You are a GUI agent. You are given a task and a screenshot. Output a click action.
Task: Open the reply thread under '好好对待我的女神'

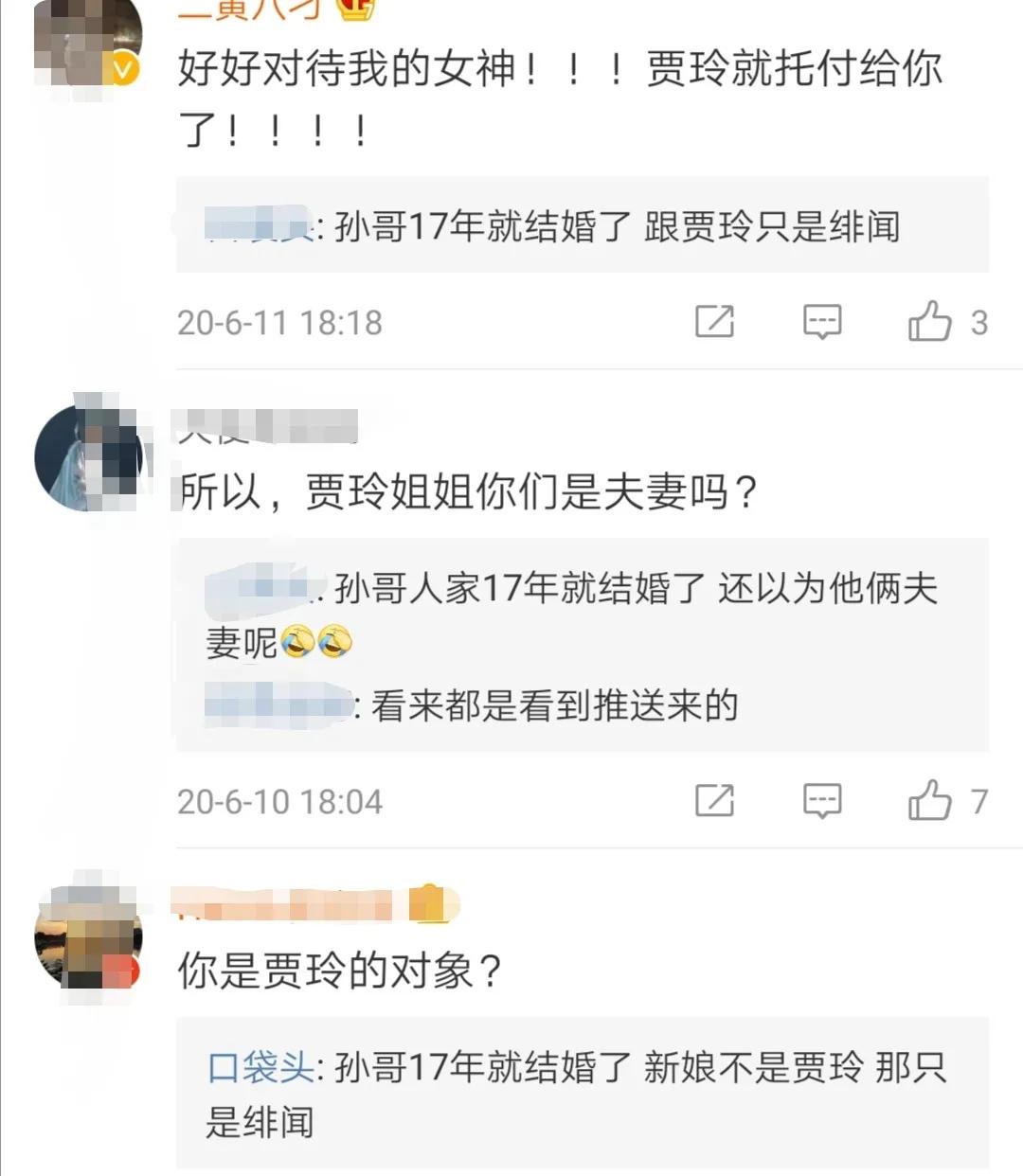point(582,225)
